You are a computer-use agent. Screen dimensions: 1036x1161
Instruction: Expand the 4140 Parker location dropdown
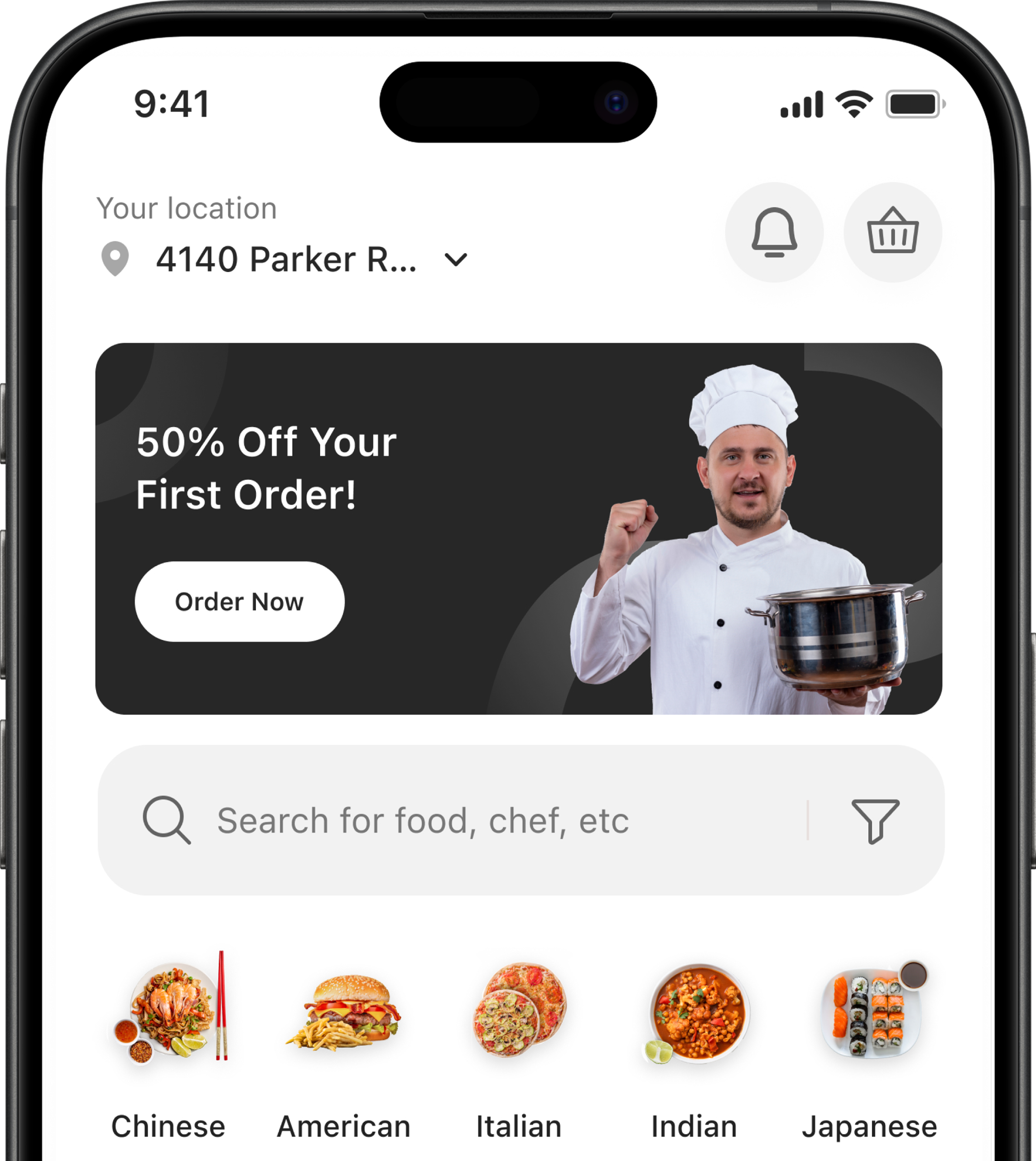[455, 260]
